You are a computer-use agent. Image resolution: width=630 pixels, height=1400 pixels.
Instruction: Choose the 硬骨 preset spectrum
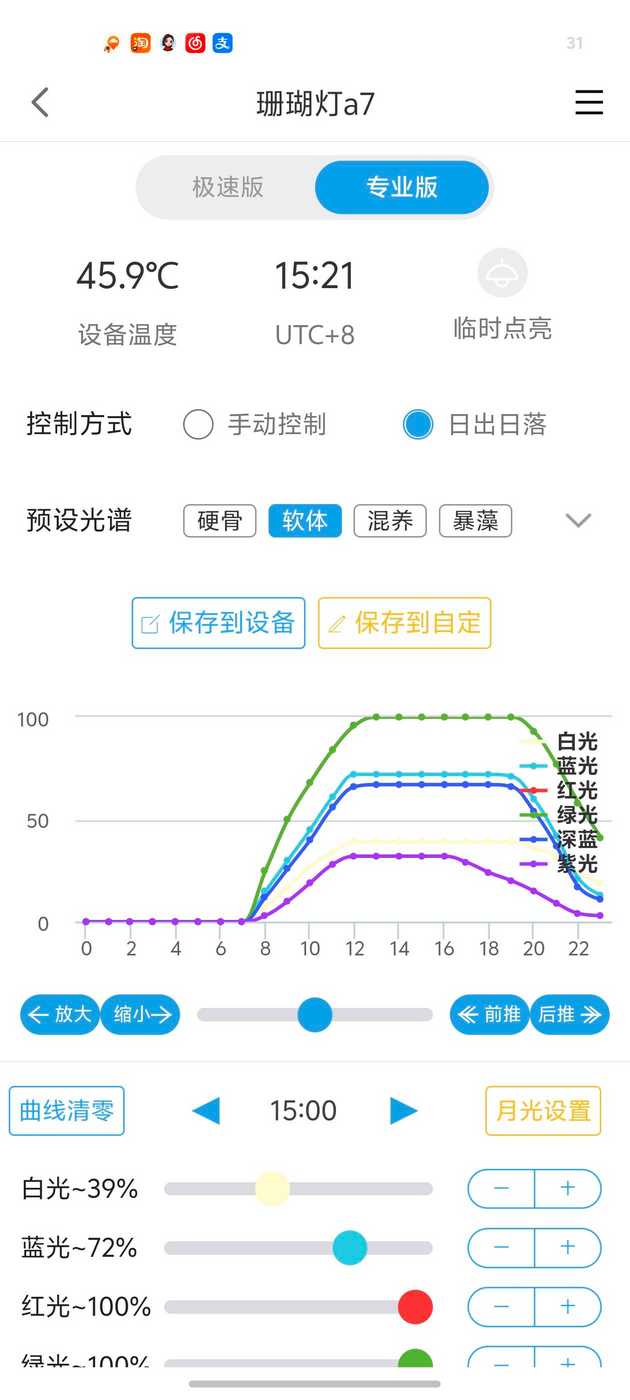point(220,521)
